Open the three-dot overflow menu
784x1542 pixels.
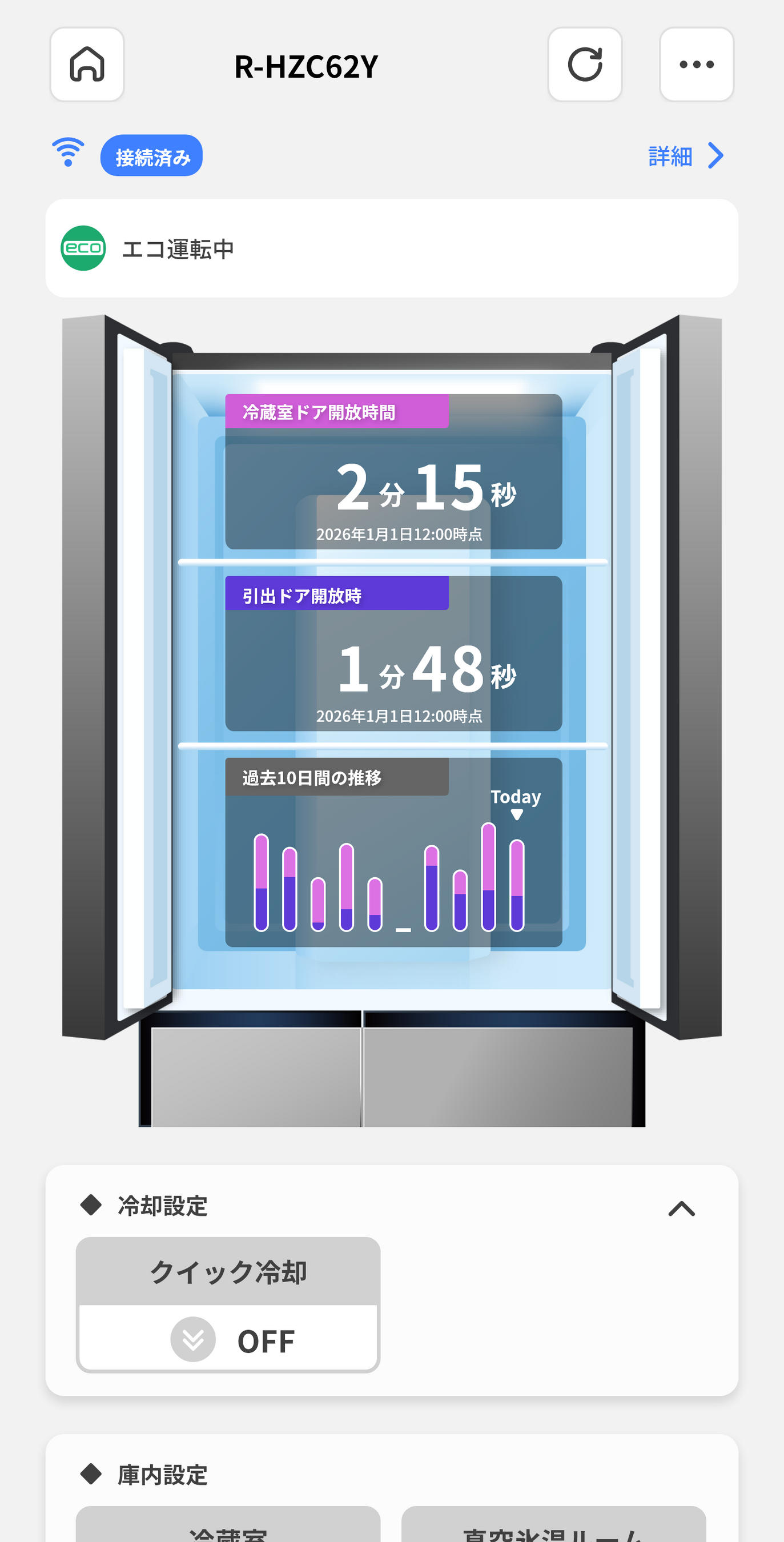[696, 65]
